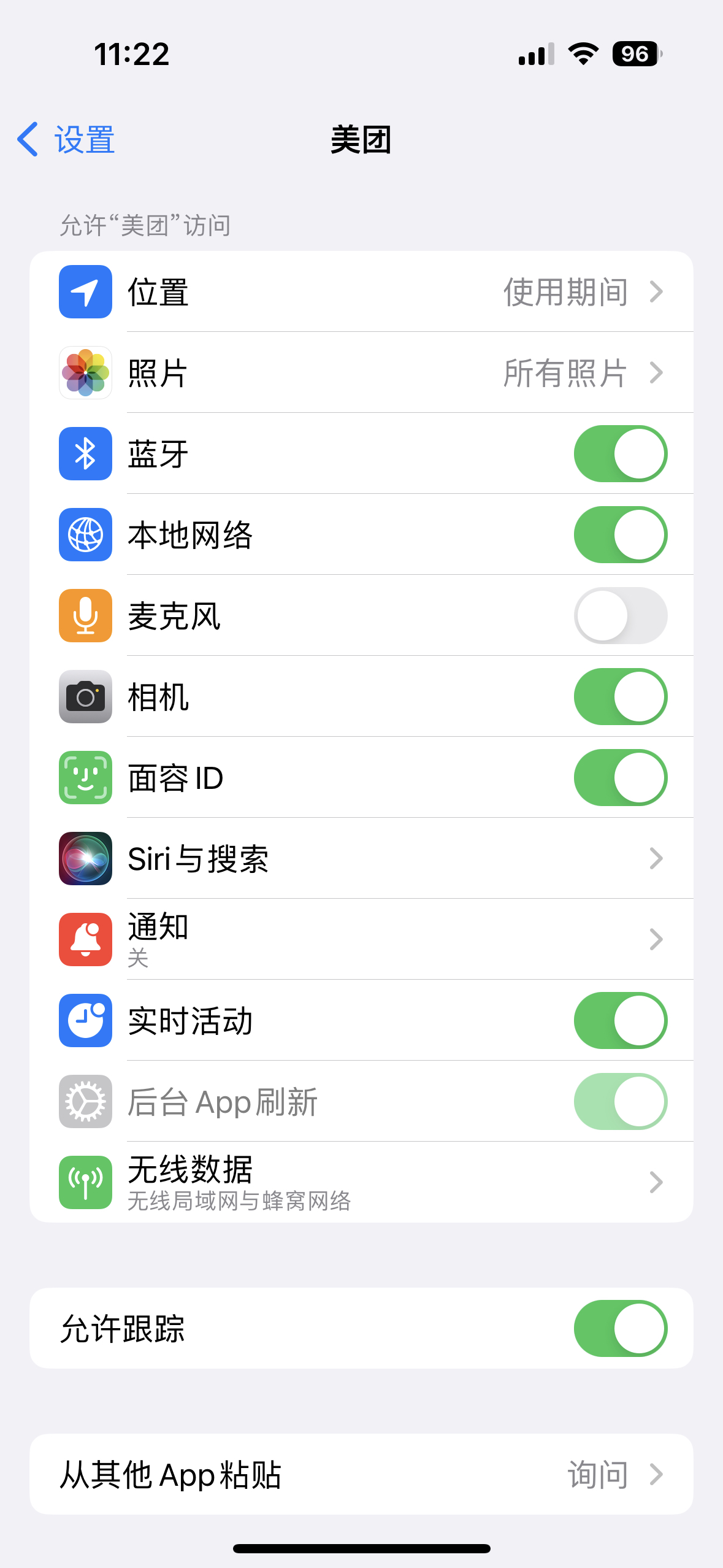Toggle off 实时活动 for Meituan
The width and height of the screenshot is (723, 1568).
619,1020
